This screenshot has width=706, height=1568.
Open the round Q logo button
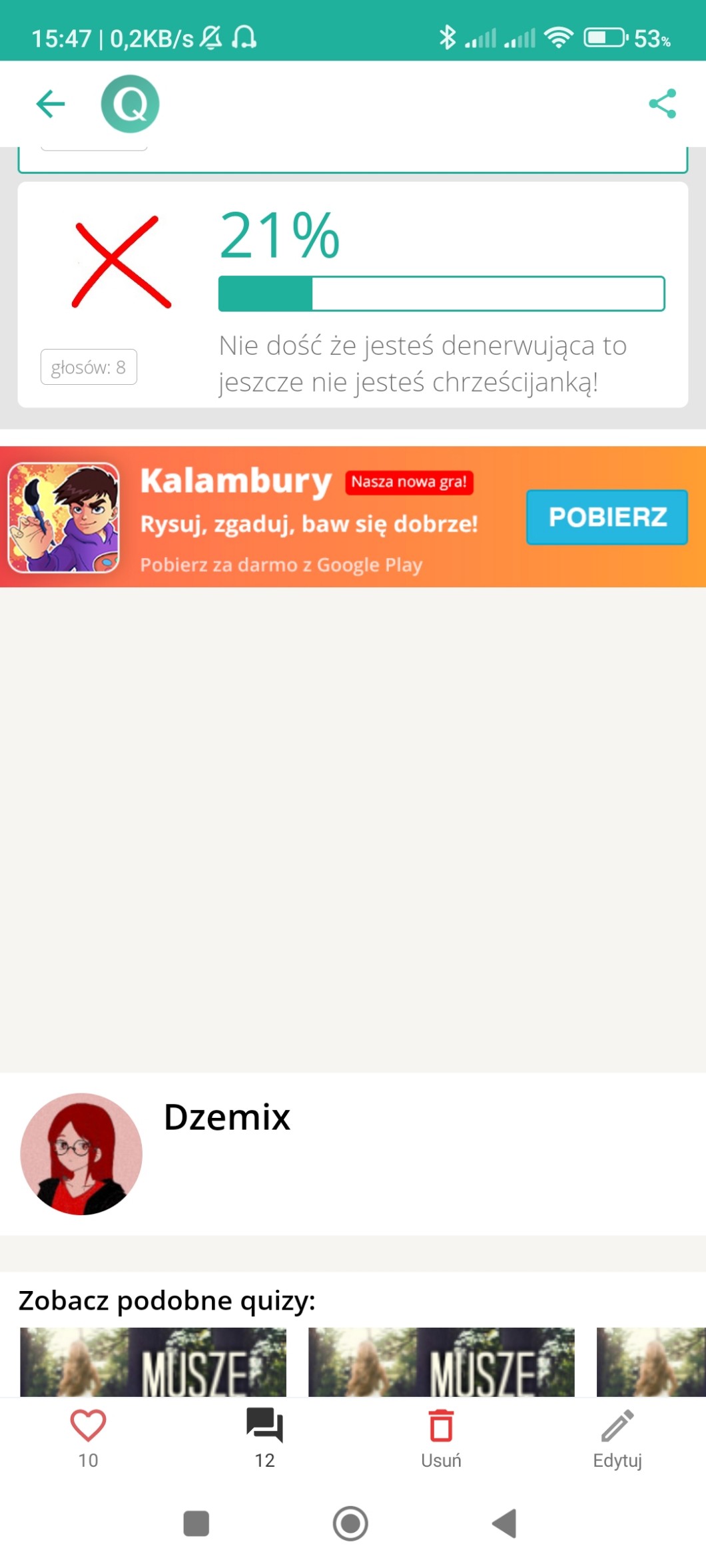point(130,104)
